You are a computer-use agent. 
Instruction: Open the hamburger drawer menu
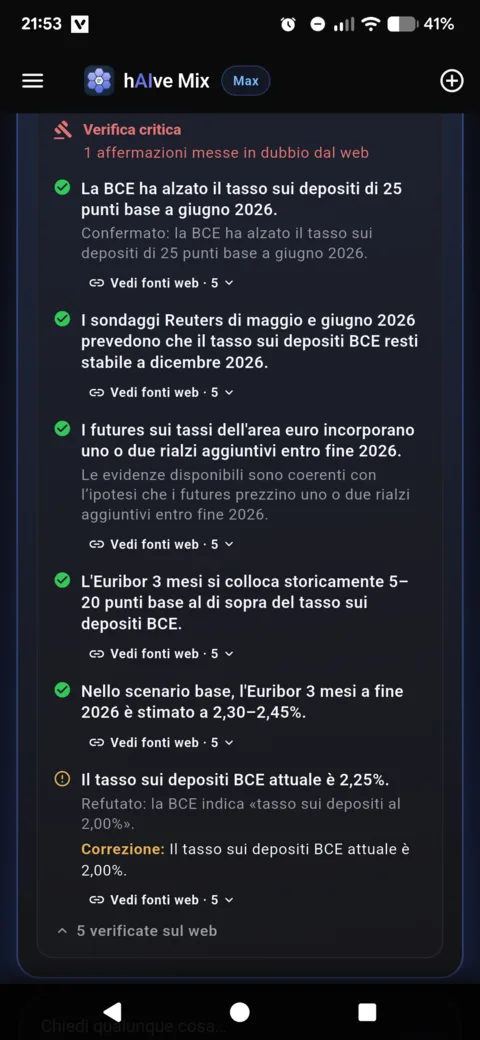click(x=32, y=81)
